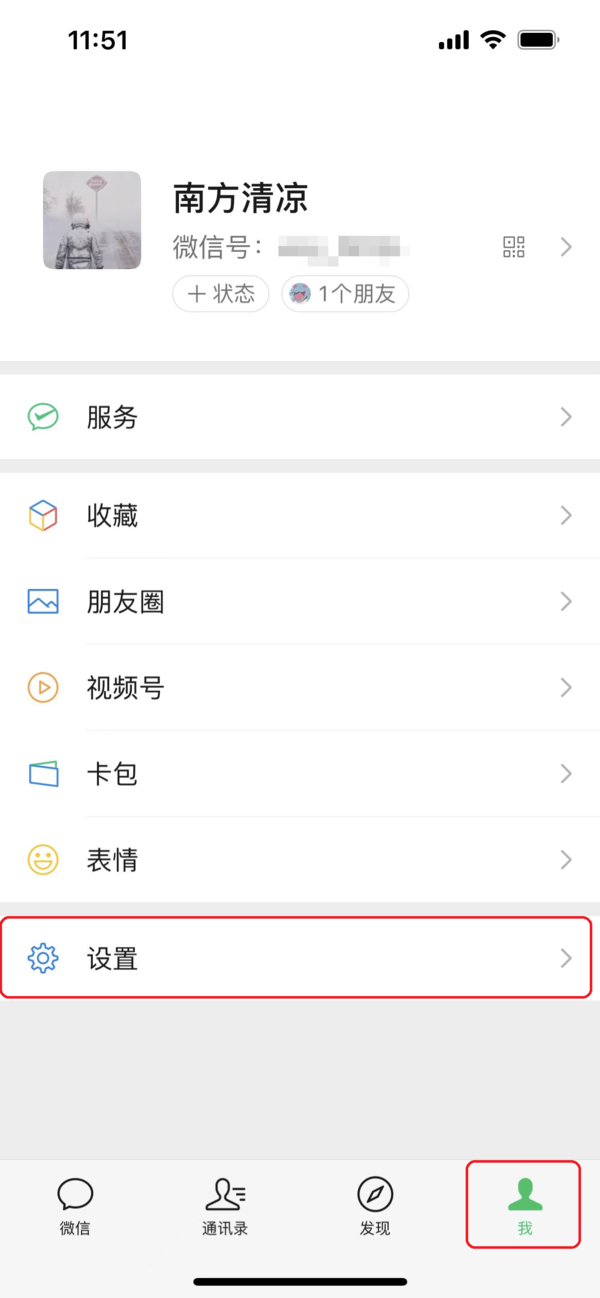Open the 卡包 card wallet
Image resolution: width=600 pixels, height=1298 pixels.
coord(300,773)
